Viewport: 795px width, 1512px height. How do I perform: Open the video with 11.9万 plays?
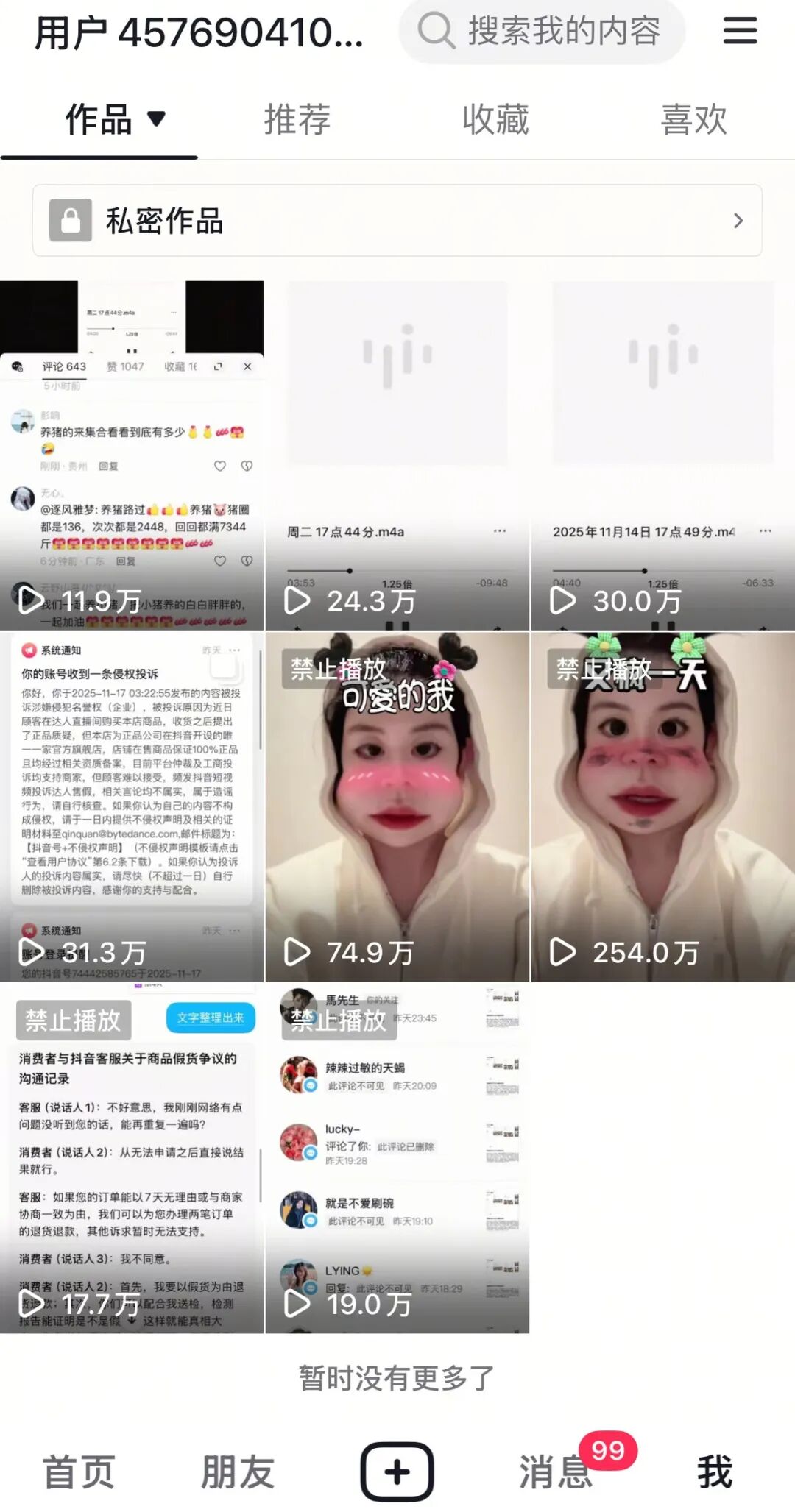(x=132, y=455)
